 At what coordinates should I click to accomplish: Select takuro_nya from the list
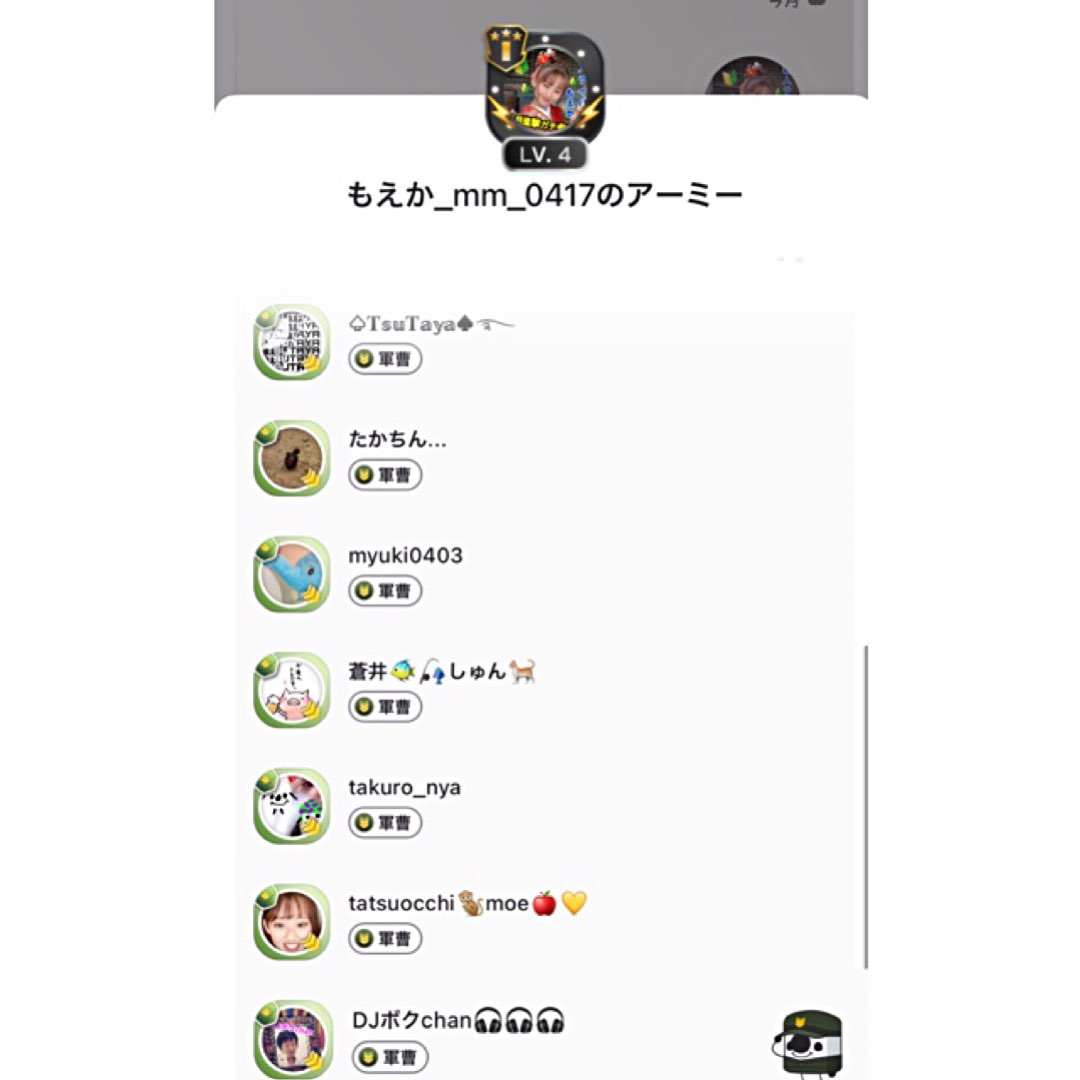coord(544,805)
